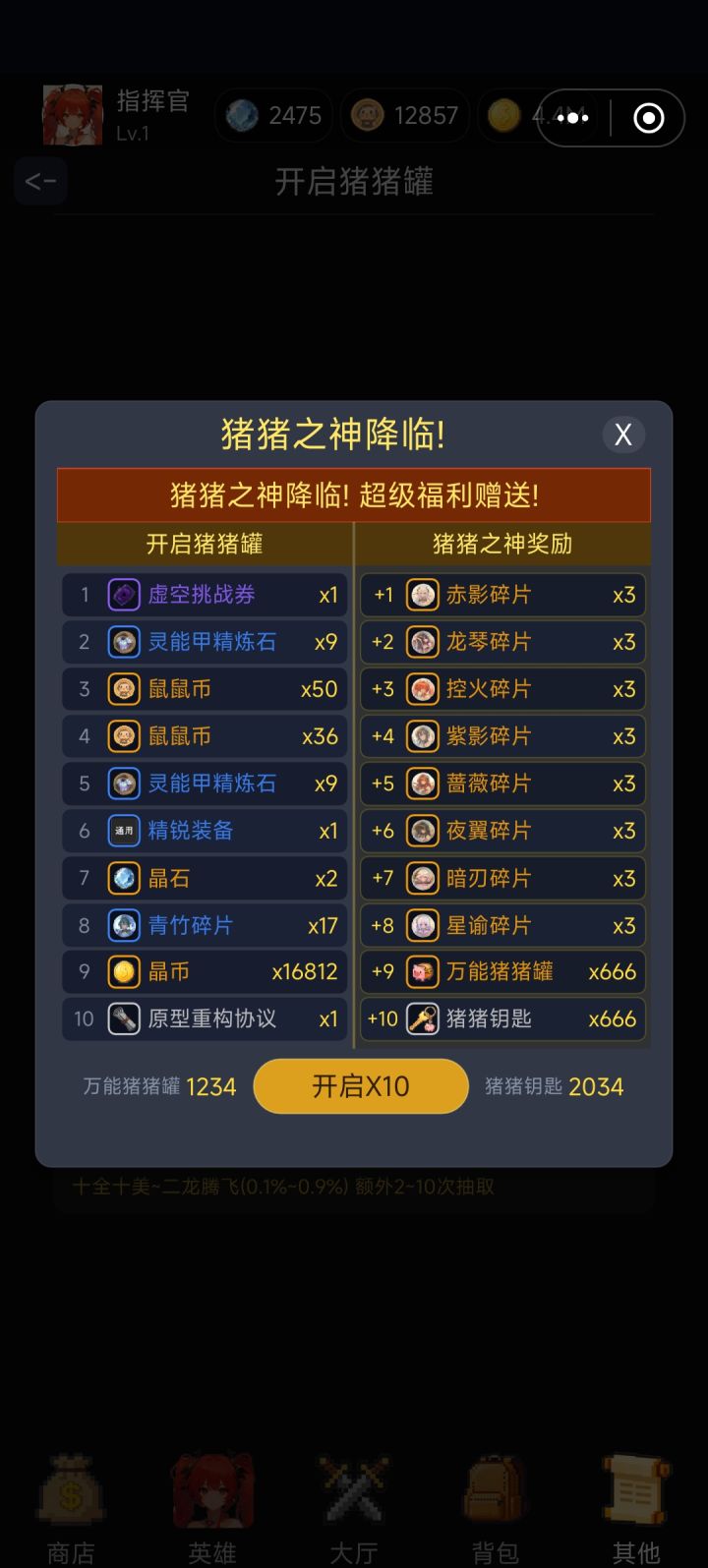Click the 12857 coin currency display
Viewport: 708px width, 1568px height.
(404, 116)
